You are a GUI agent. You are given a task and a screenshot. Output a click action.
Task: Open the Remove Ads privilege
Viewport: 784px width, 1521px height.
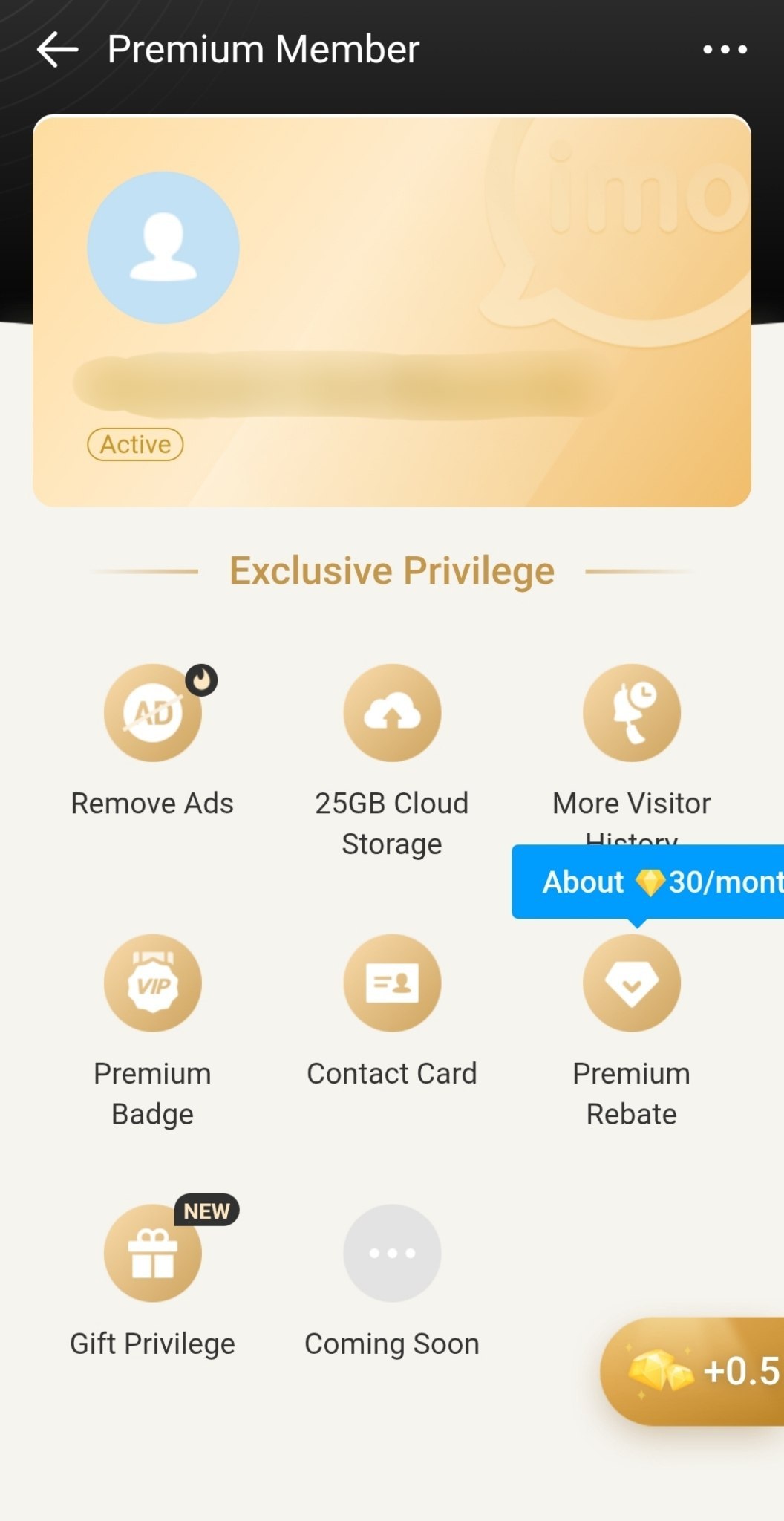153,713
